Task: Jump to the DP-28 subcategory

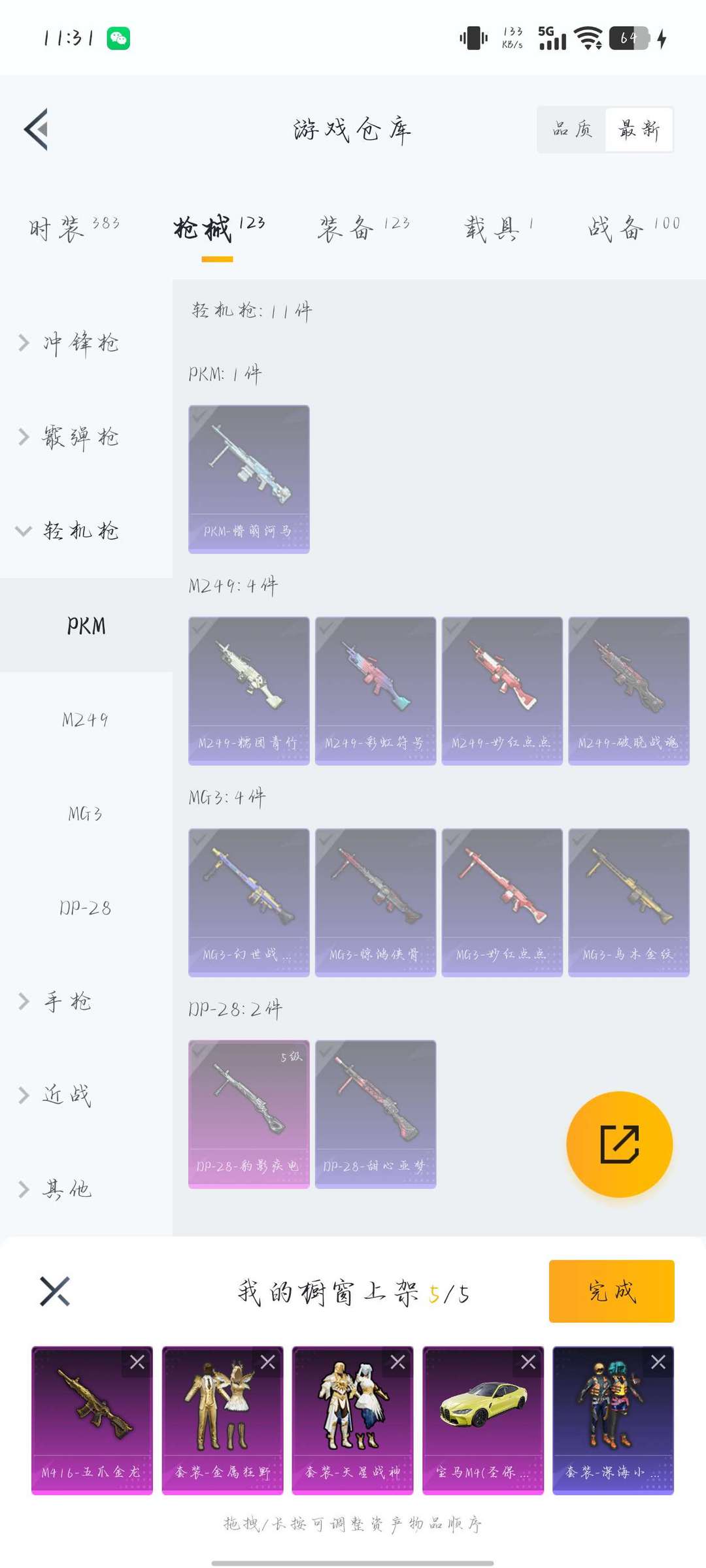Action: tap(86, 907)
